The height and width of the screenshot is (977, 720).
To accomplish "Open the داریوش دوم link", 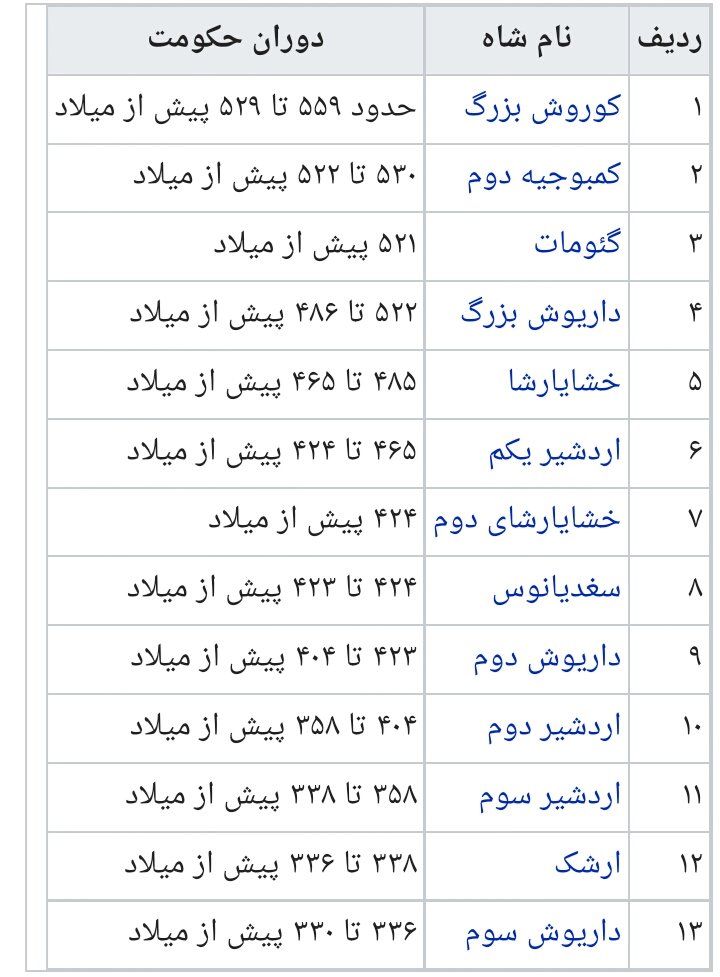I will 547,659.
